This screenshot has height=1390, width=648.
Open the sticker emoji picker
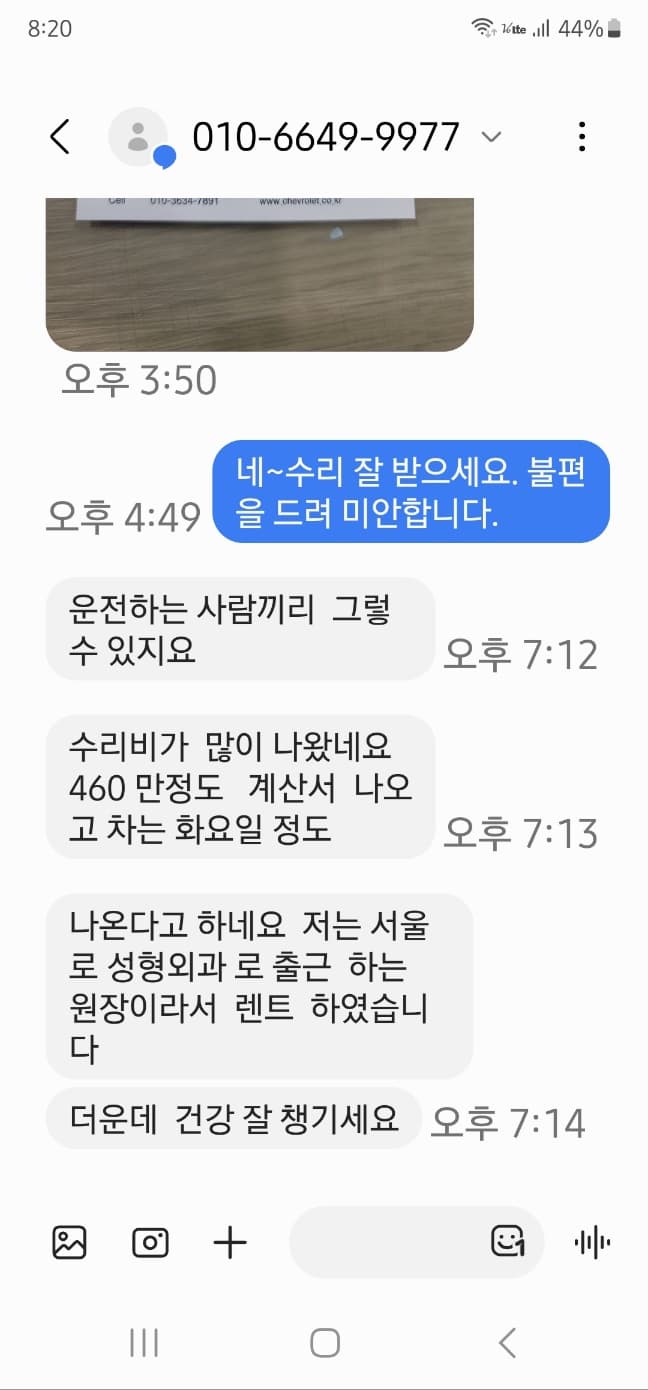(508, 1242)
